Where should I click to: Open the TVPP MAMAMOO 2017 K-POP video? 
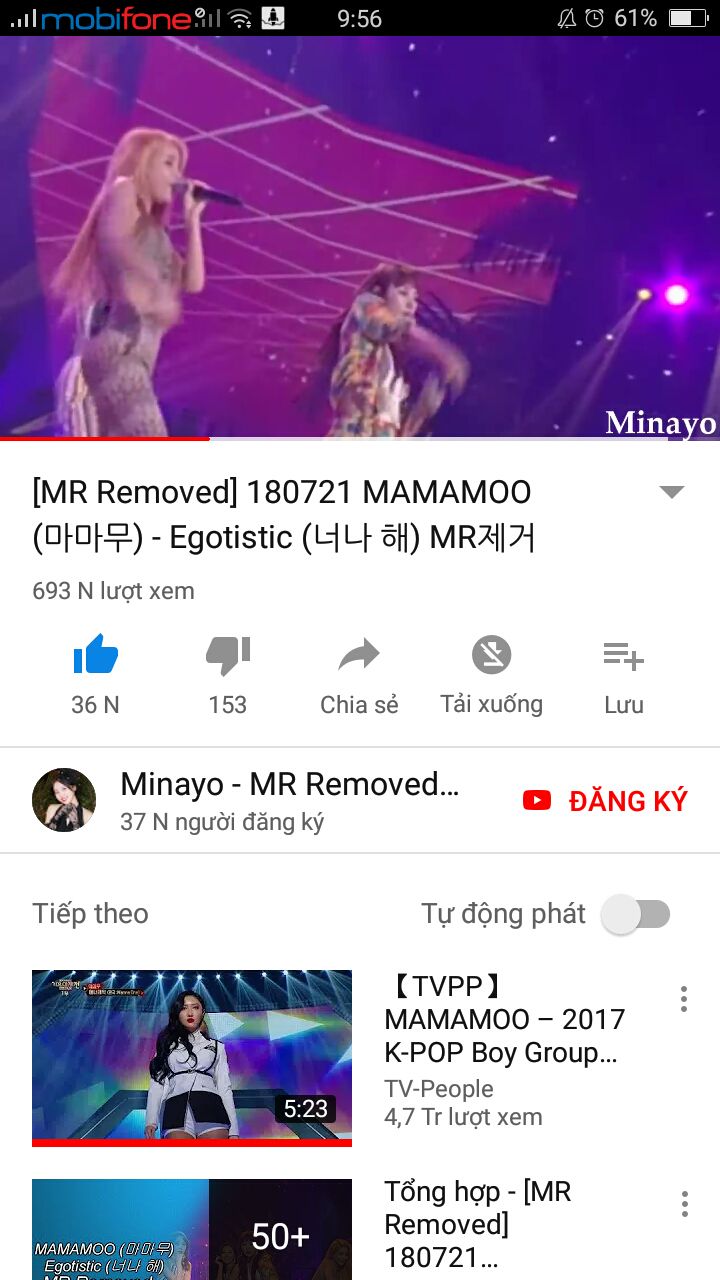click(192, 1056)
